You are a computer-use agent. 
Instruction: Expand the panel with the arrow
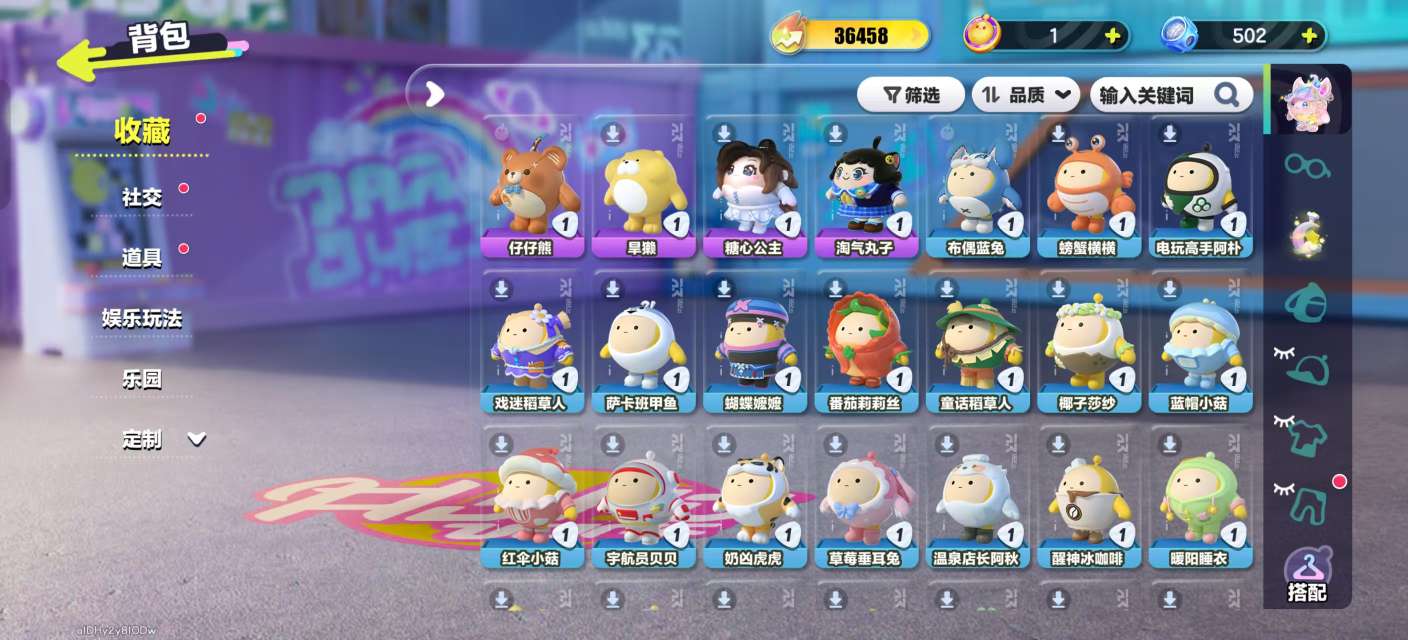tap(434, 94)
